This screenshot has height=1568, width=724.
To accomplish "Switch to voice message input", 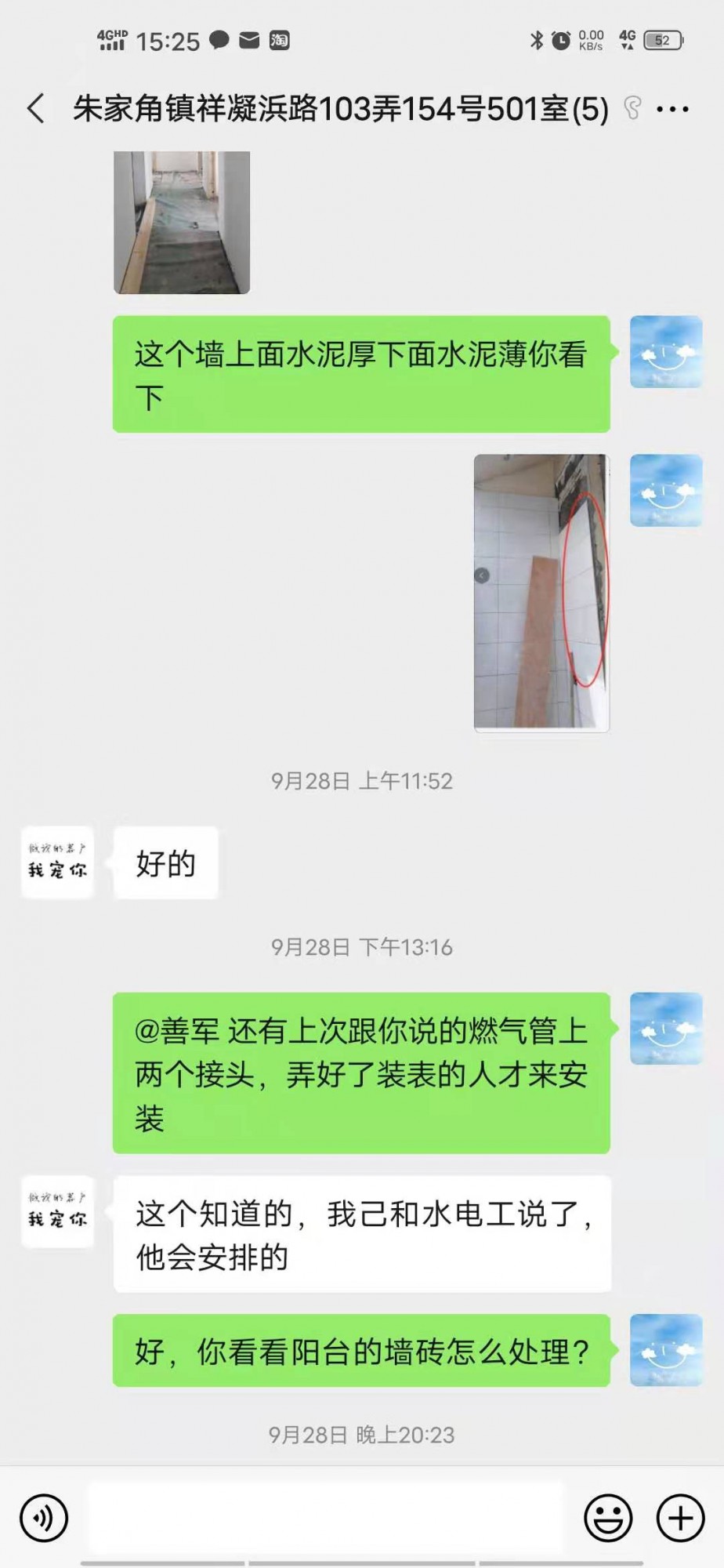I will coord(45,1518).
